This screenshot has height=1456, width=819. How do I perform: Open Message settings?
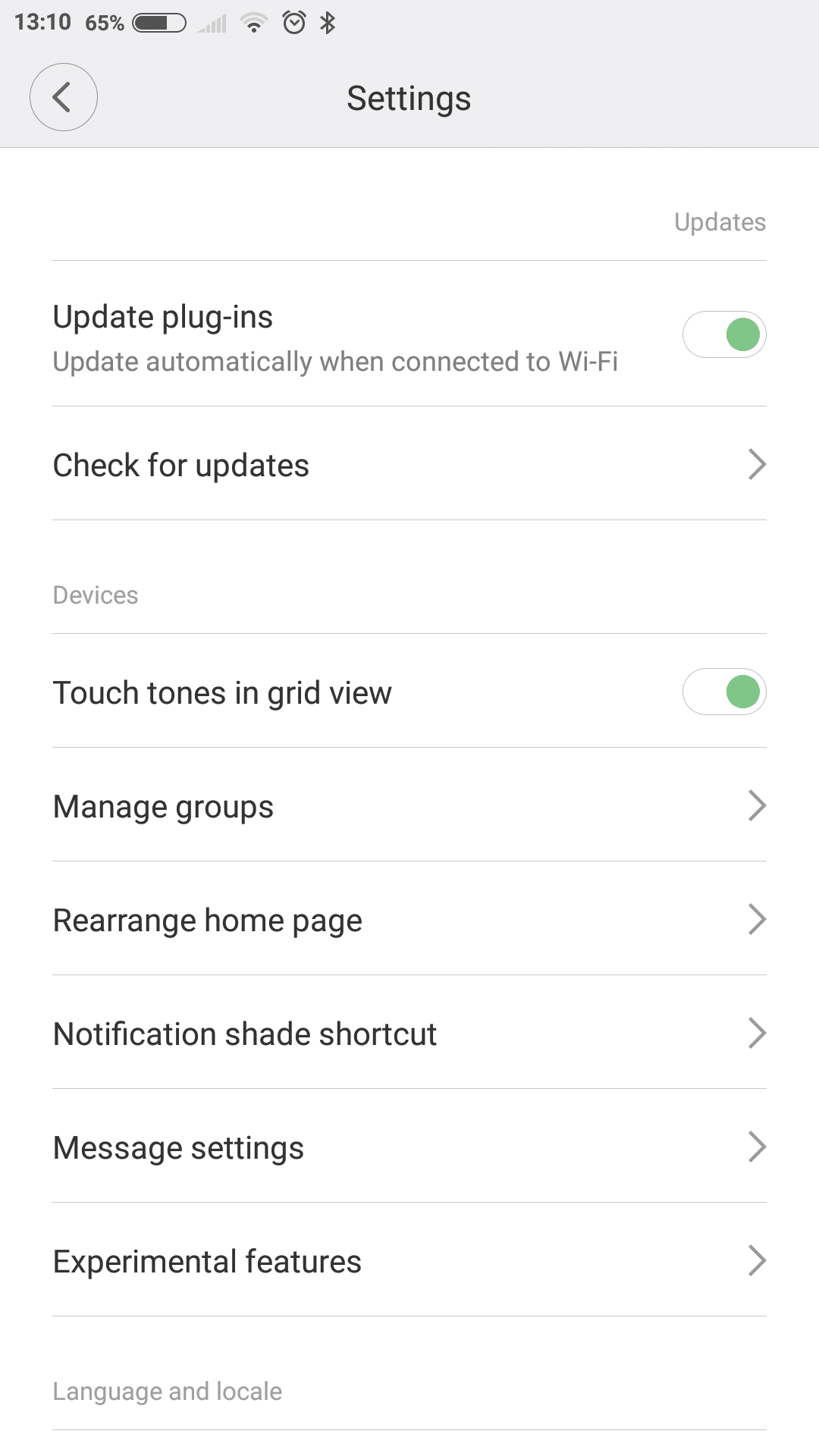[x=409, y=1147]
